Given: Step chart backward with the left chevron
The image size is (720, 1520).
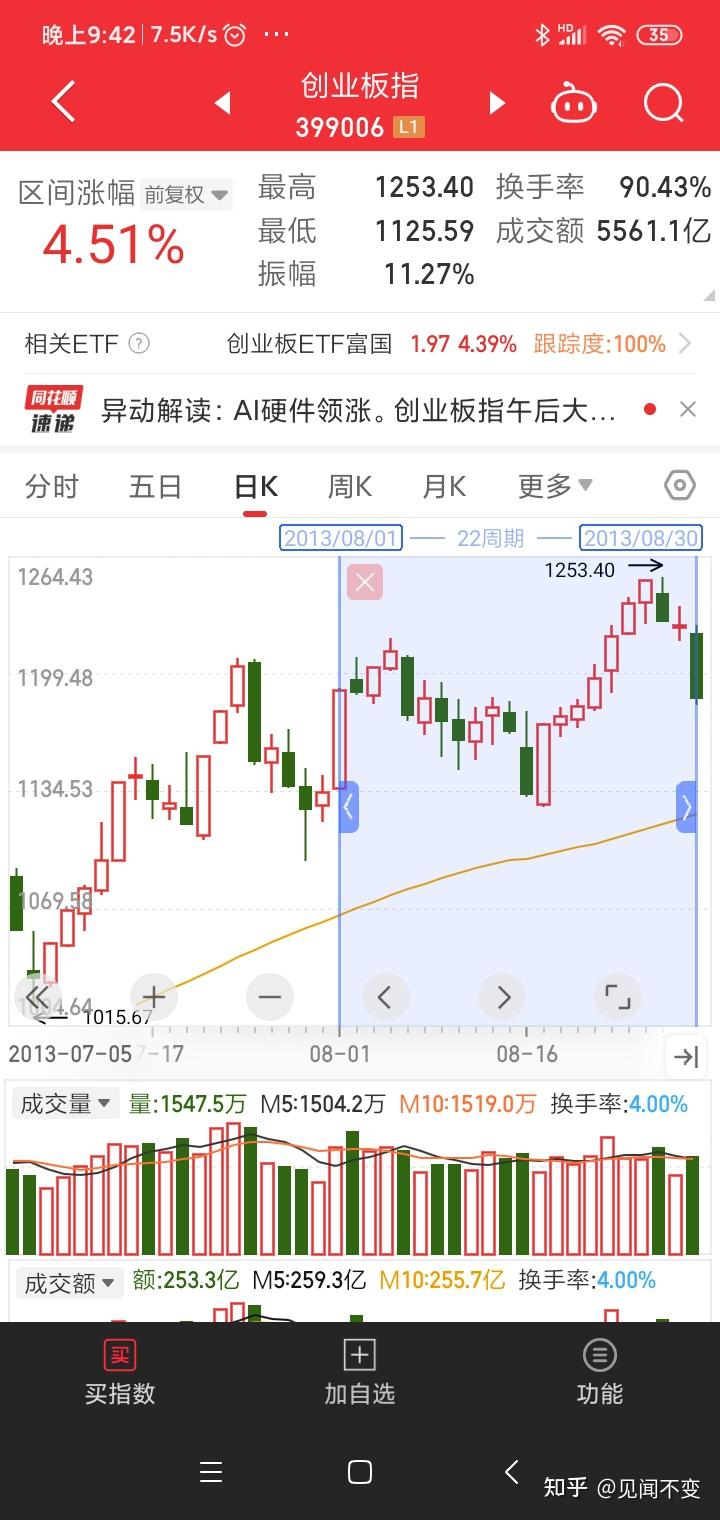Looking at the screenshot, I should click(x=386, y=996).
